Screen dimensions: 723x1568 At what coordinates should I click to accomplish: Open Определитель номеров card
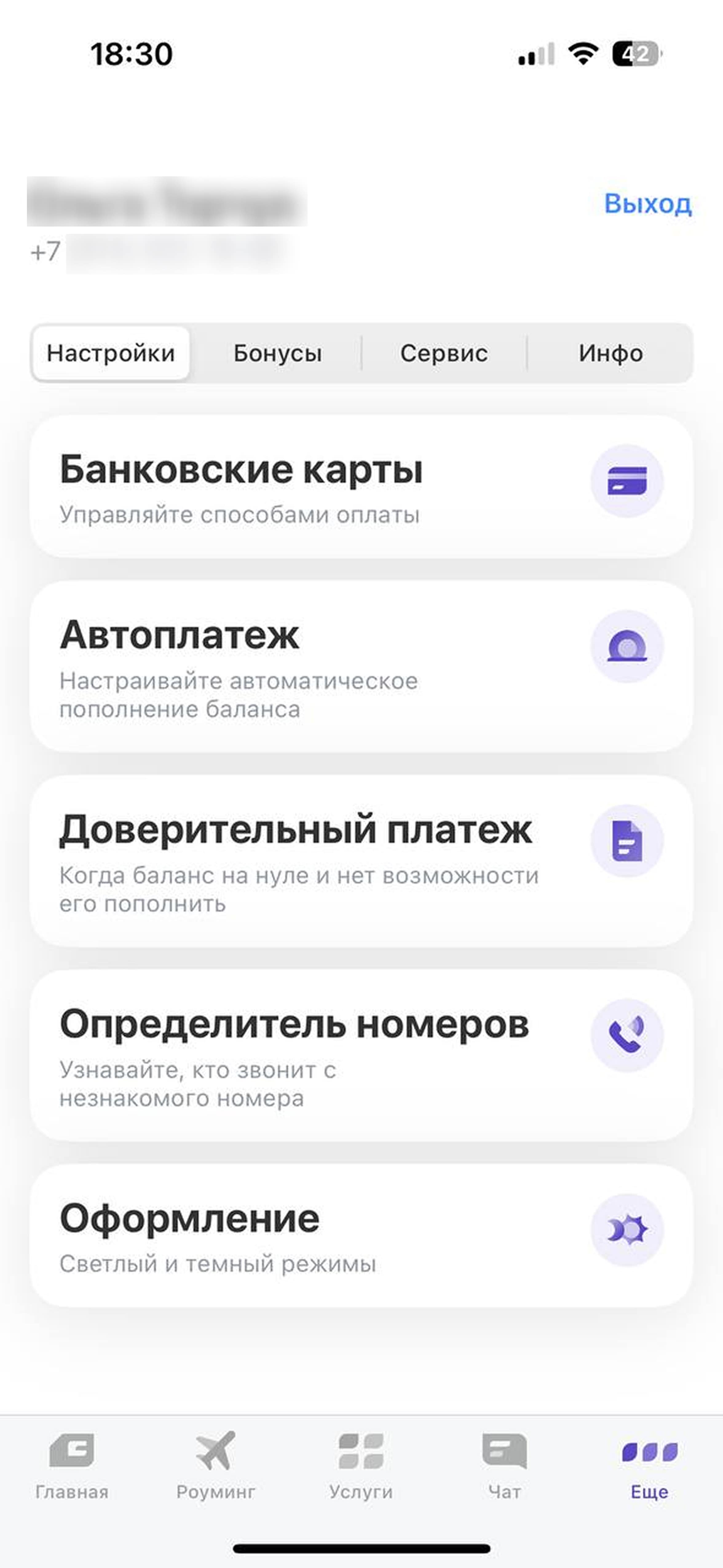click(361, 1055)
